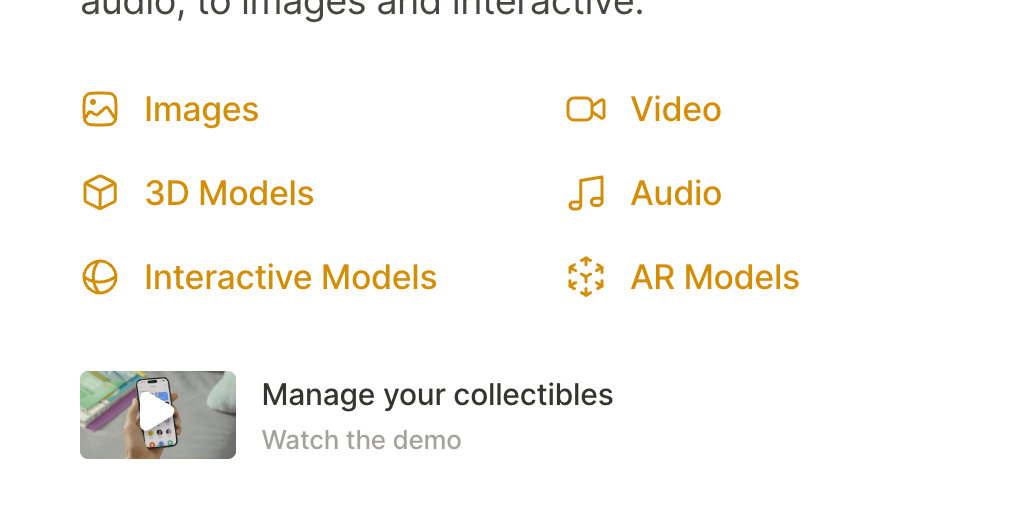View the Interactive Models link
The image size is (1024, 532).
tap(290, 277)
